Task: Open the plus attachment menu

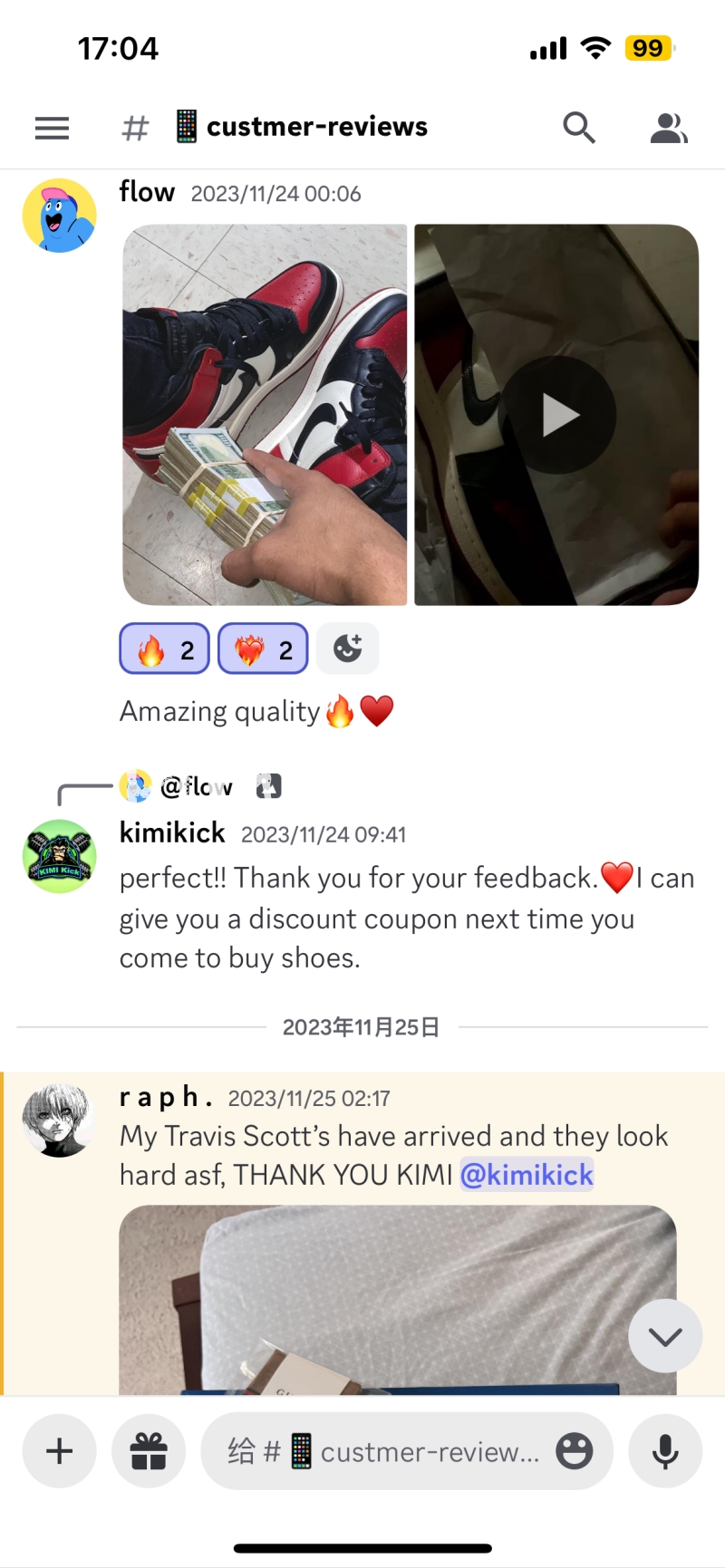Action: (x=60, y=1451)
